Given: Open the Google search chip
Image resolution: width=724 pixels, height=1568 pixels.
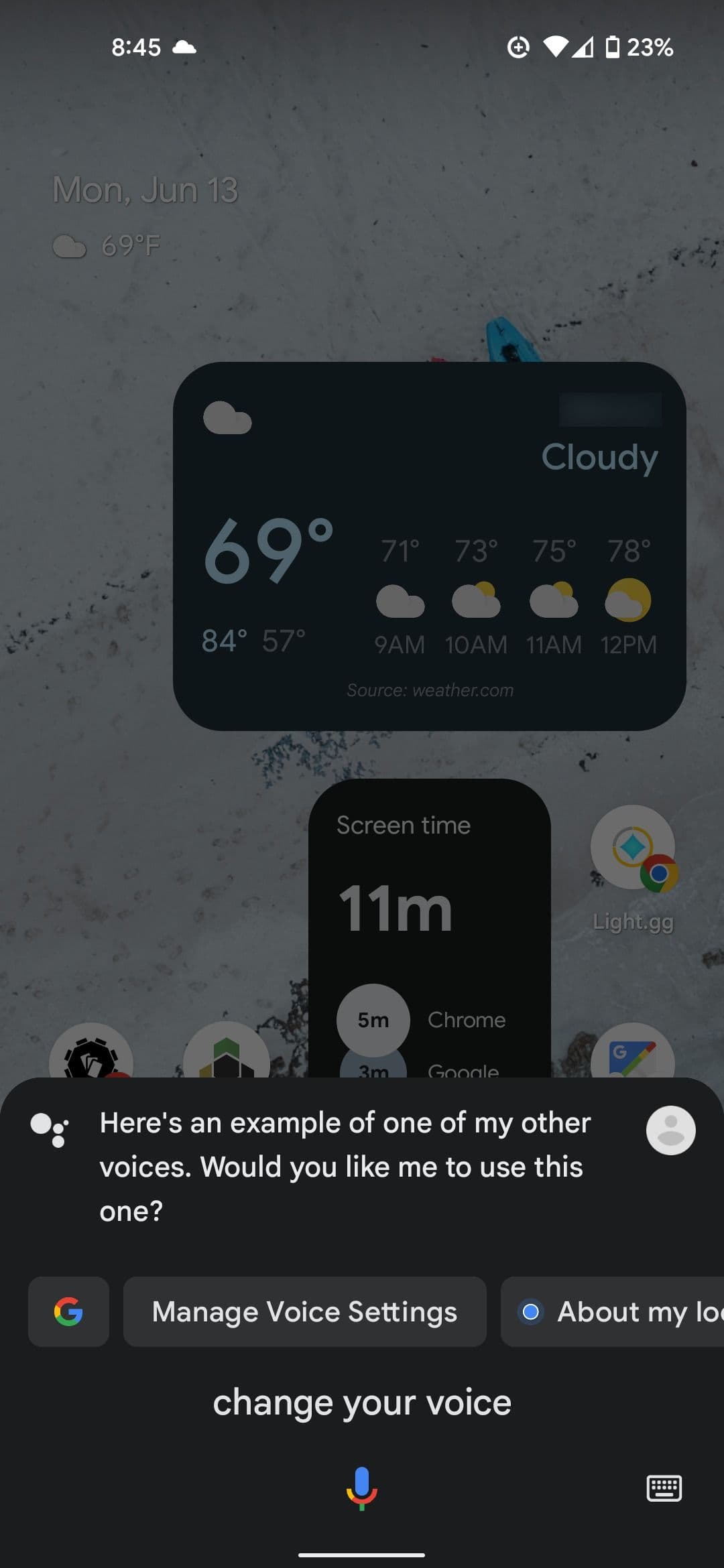Looking at the screenshot, I should coord(68,1311).
